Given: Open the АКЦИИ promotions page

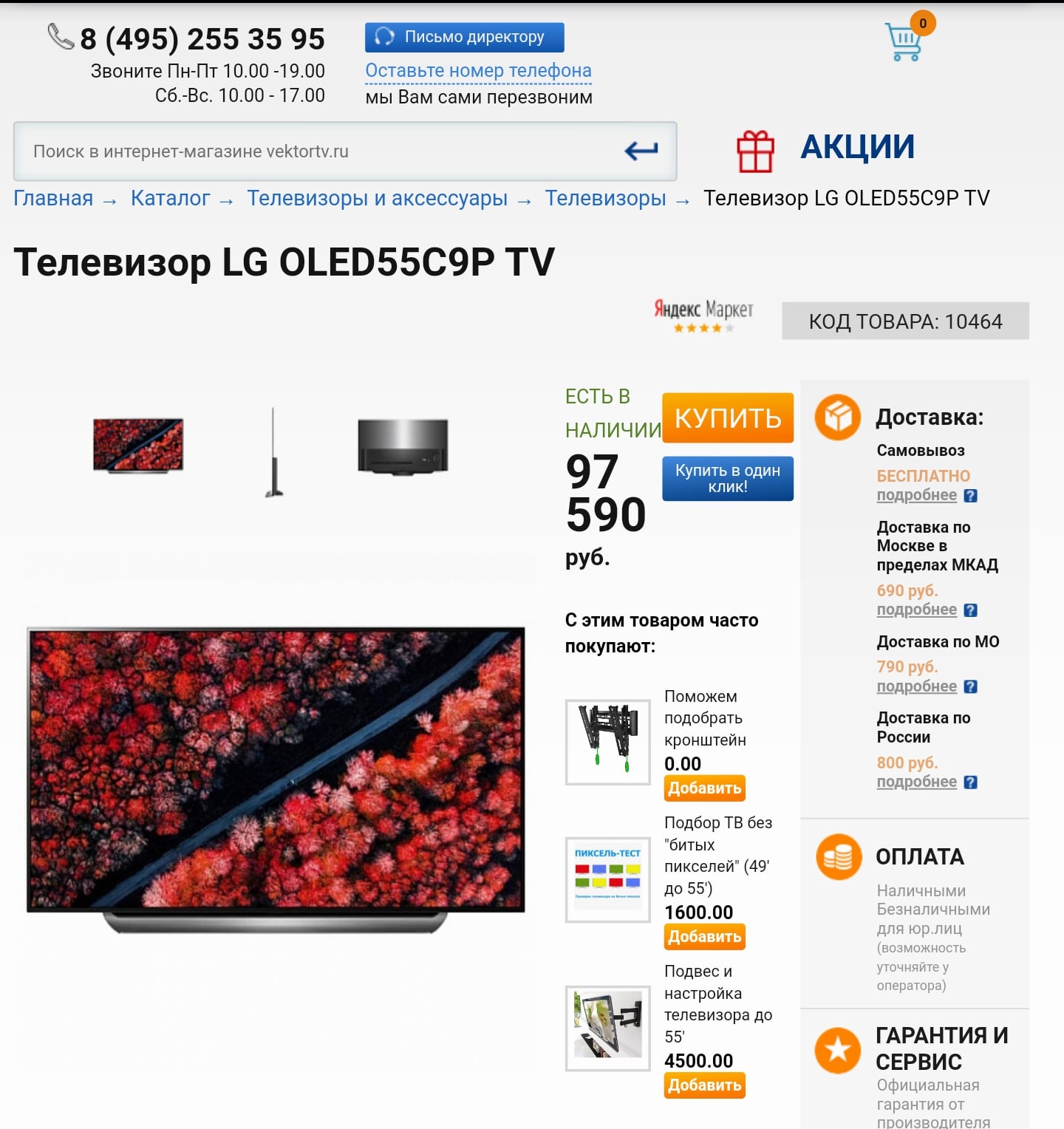Looking at the screenshot, I should 856,148.
